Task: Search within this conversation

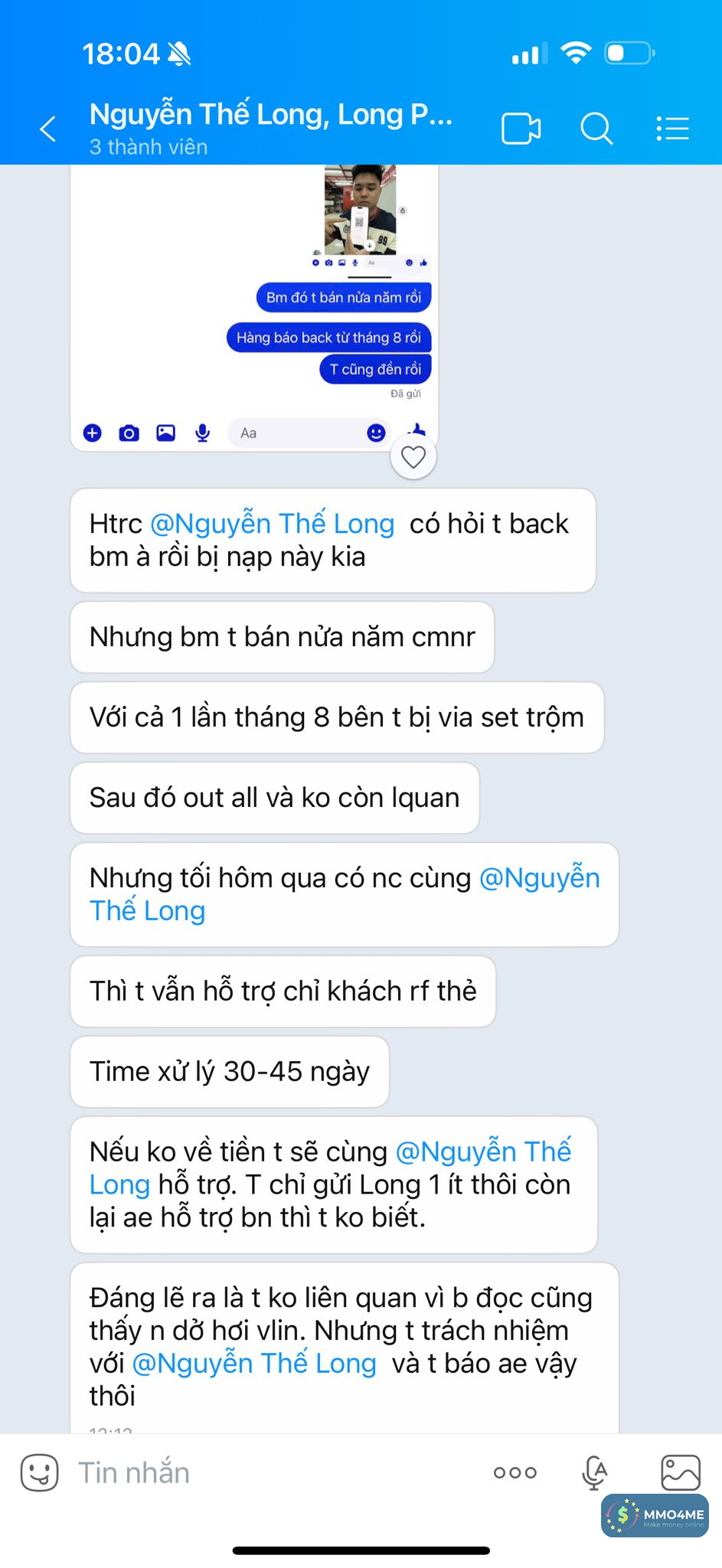Action: click(x=596, y=129)
